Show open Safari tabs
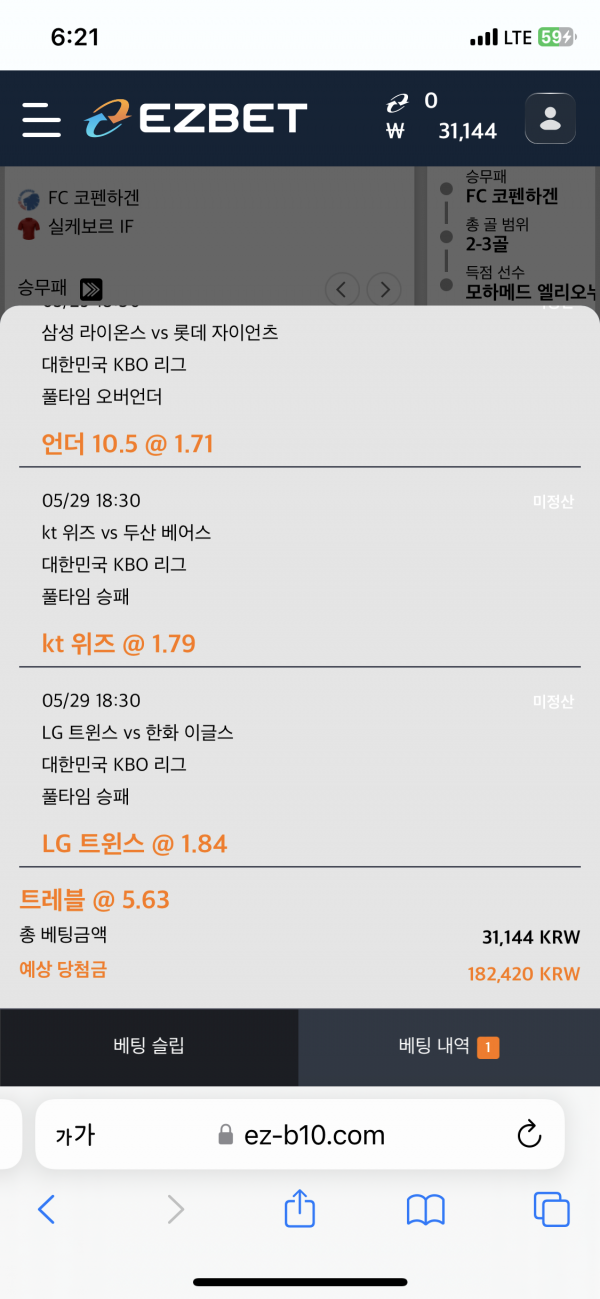 (551, 1210)
